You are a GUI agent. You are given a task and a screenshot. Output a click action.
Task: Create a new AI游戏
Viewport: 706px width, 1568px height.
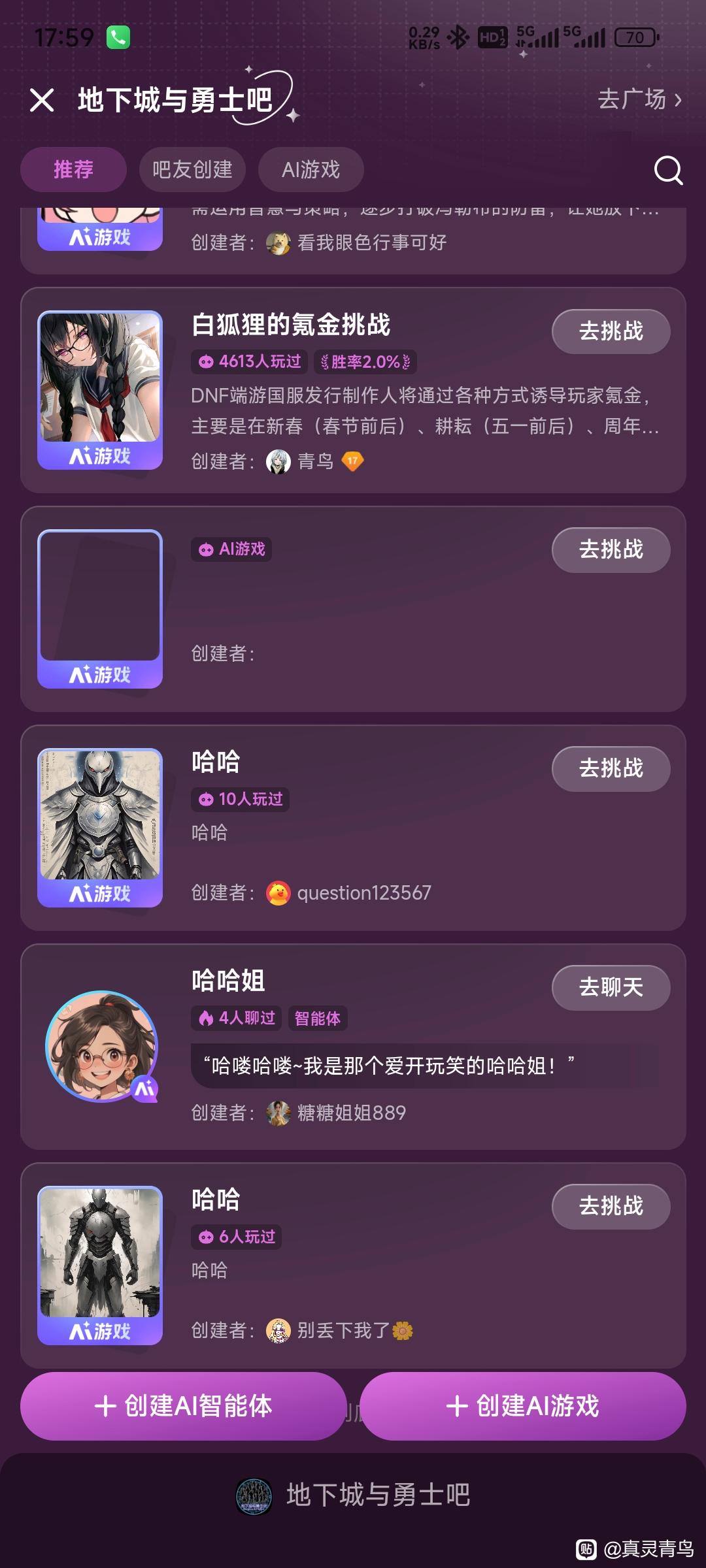(x=522, y=1406)
